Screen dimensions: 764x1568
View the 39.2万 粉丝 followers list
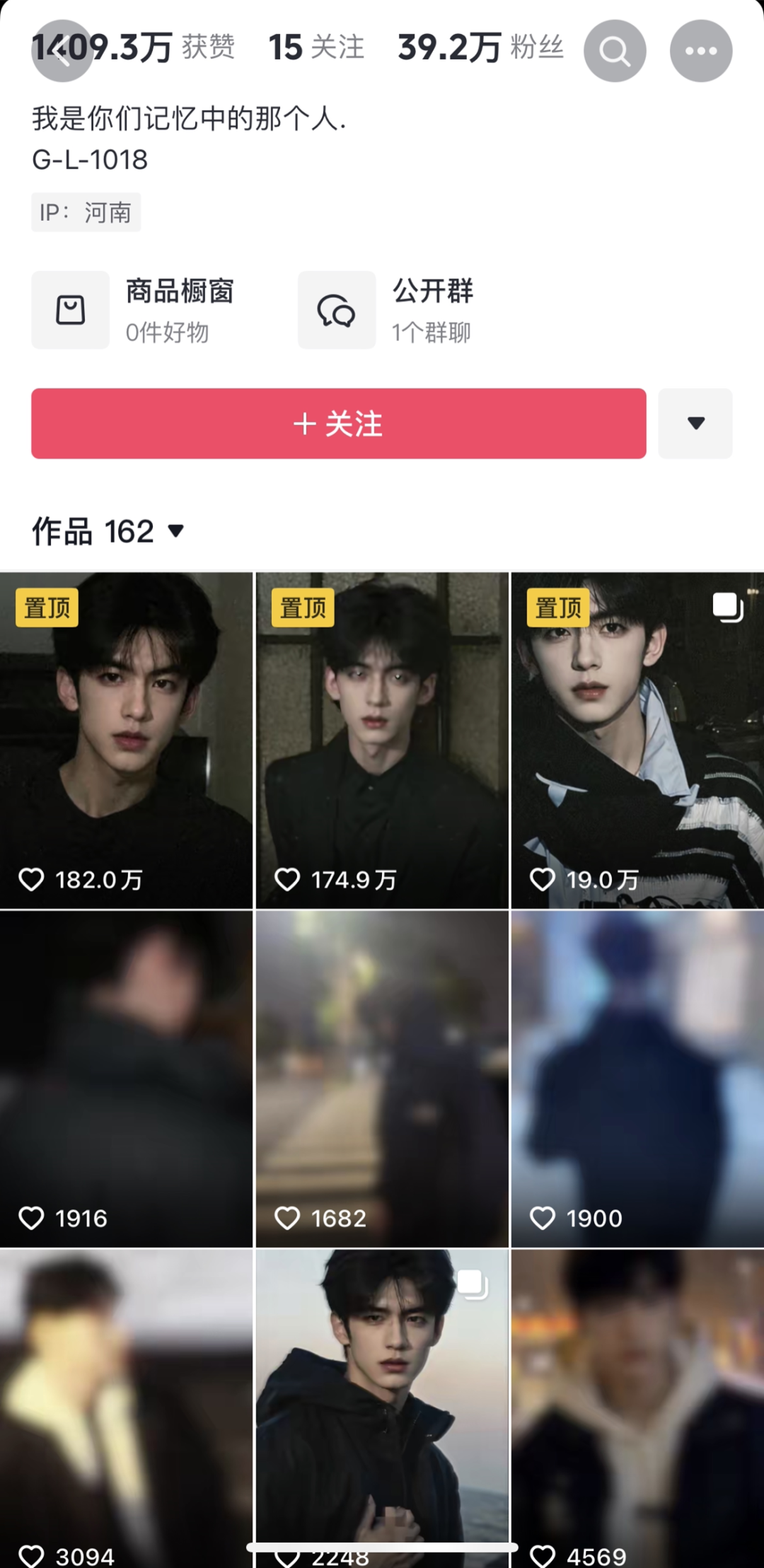pos(480,47)
